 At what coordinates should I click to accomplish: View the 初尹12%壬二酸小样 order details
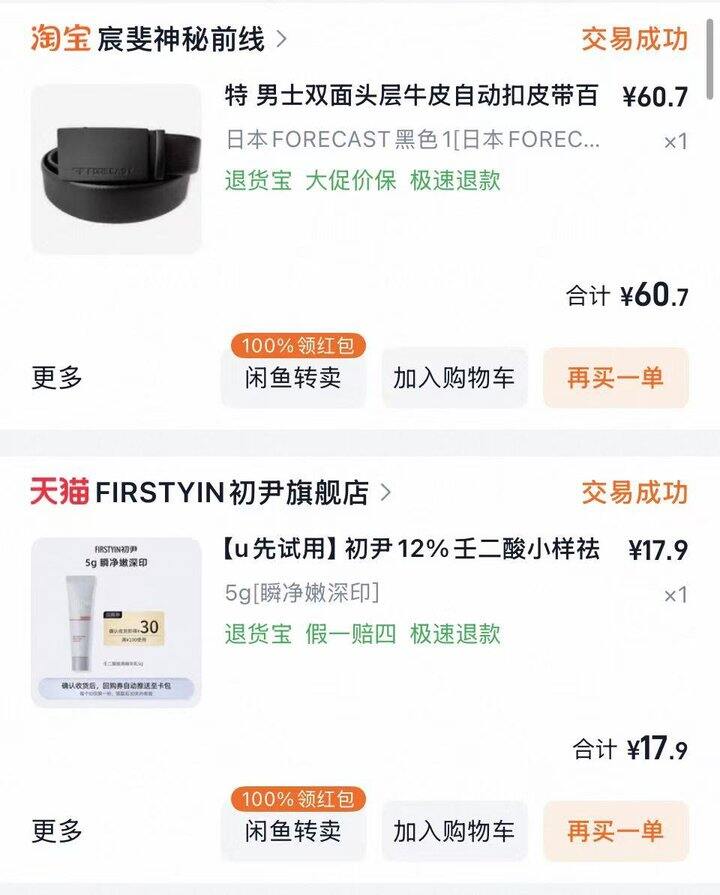[x=412, y=550]
